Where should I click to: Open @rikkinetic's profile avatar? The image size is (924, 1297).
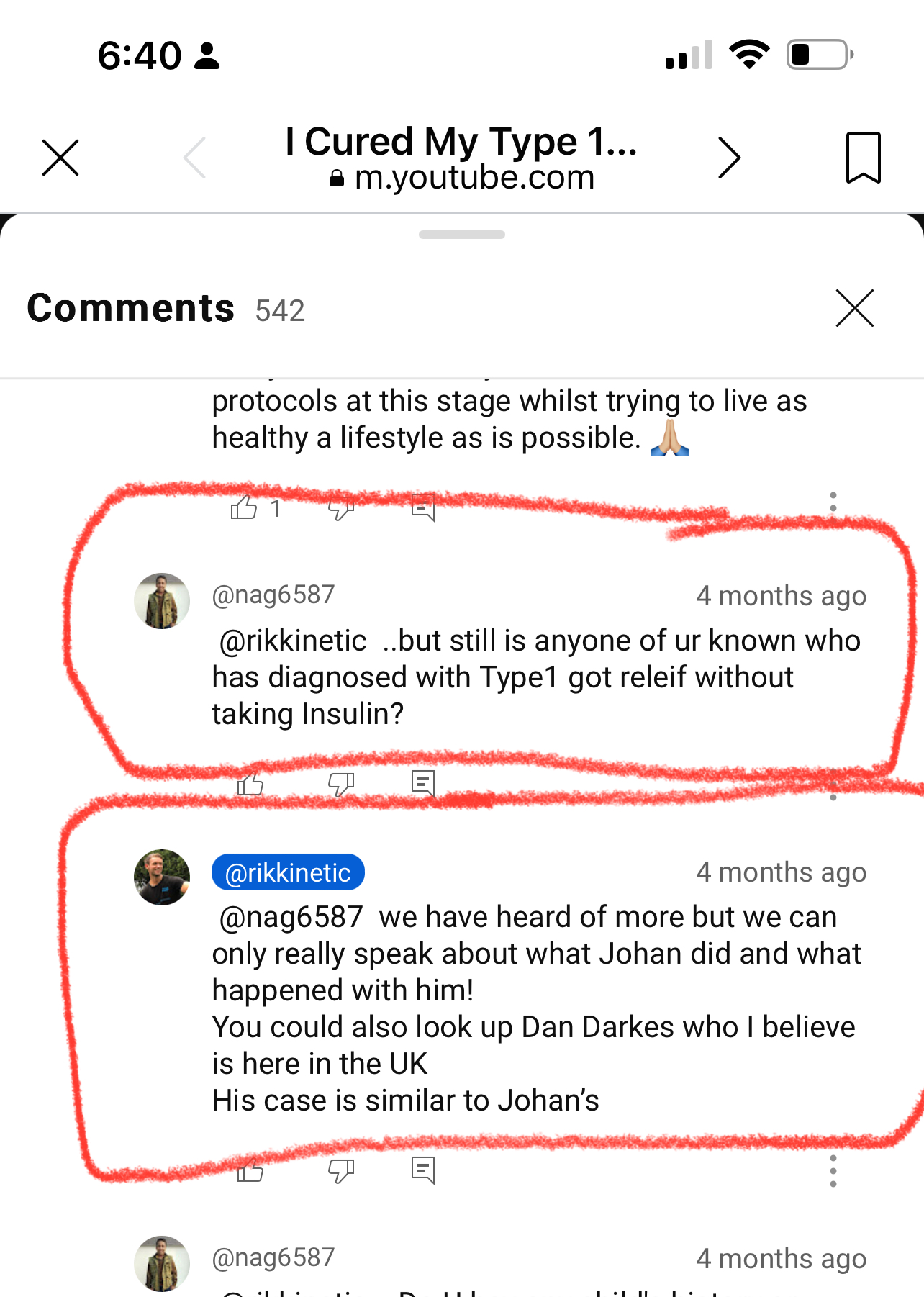(x=162, y=877)
